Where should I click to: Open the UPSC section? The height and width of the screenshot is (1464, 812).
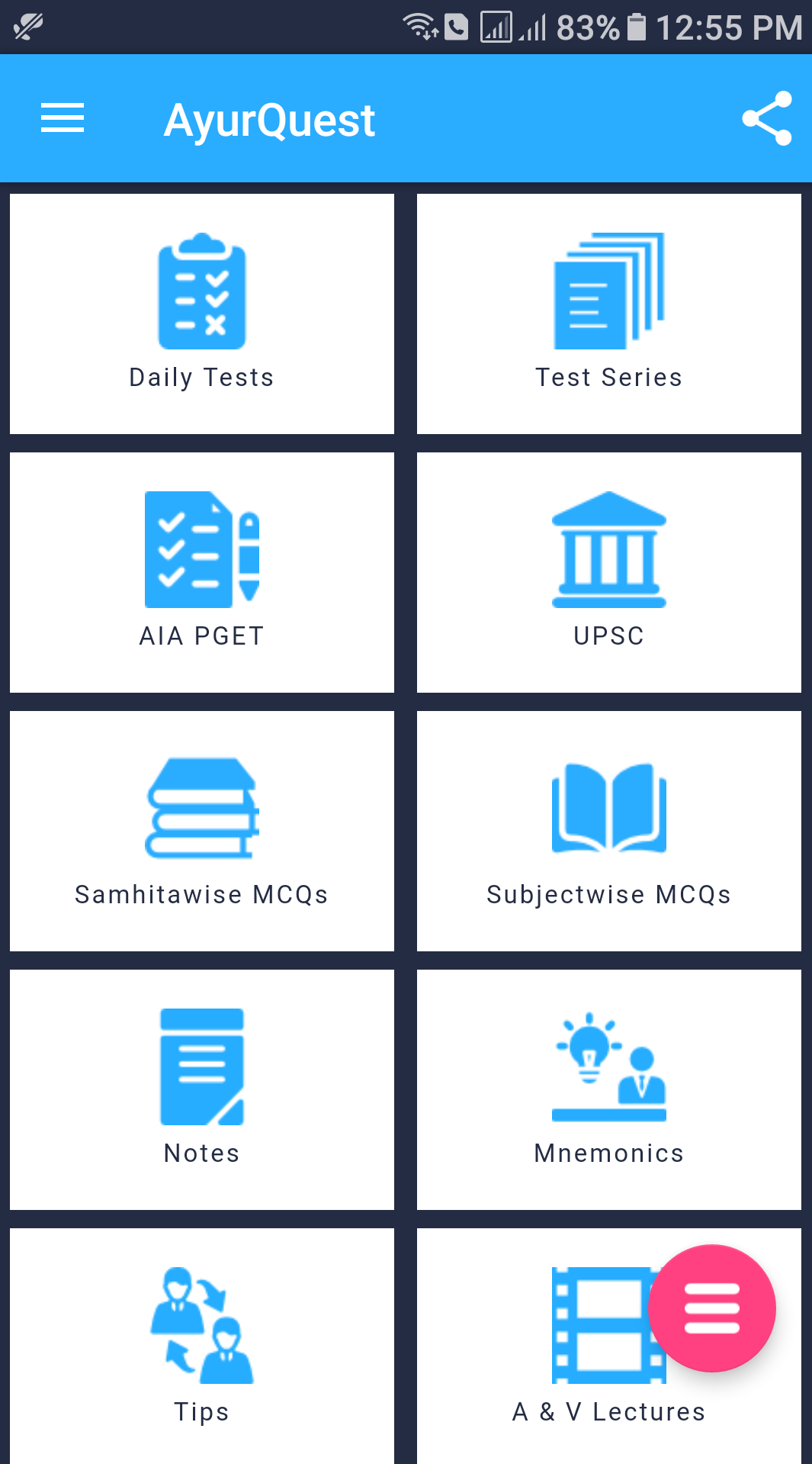coord(609,572)
